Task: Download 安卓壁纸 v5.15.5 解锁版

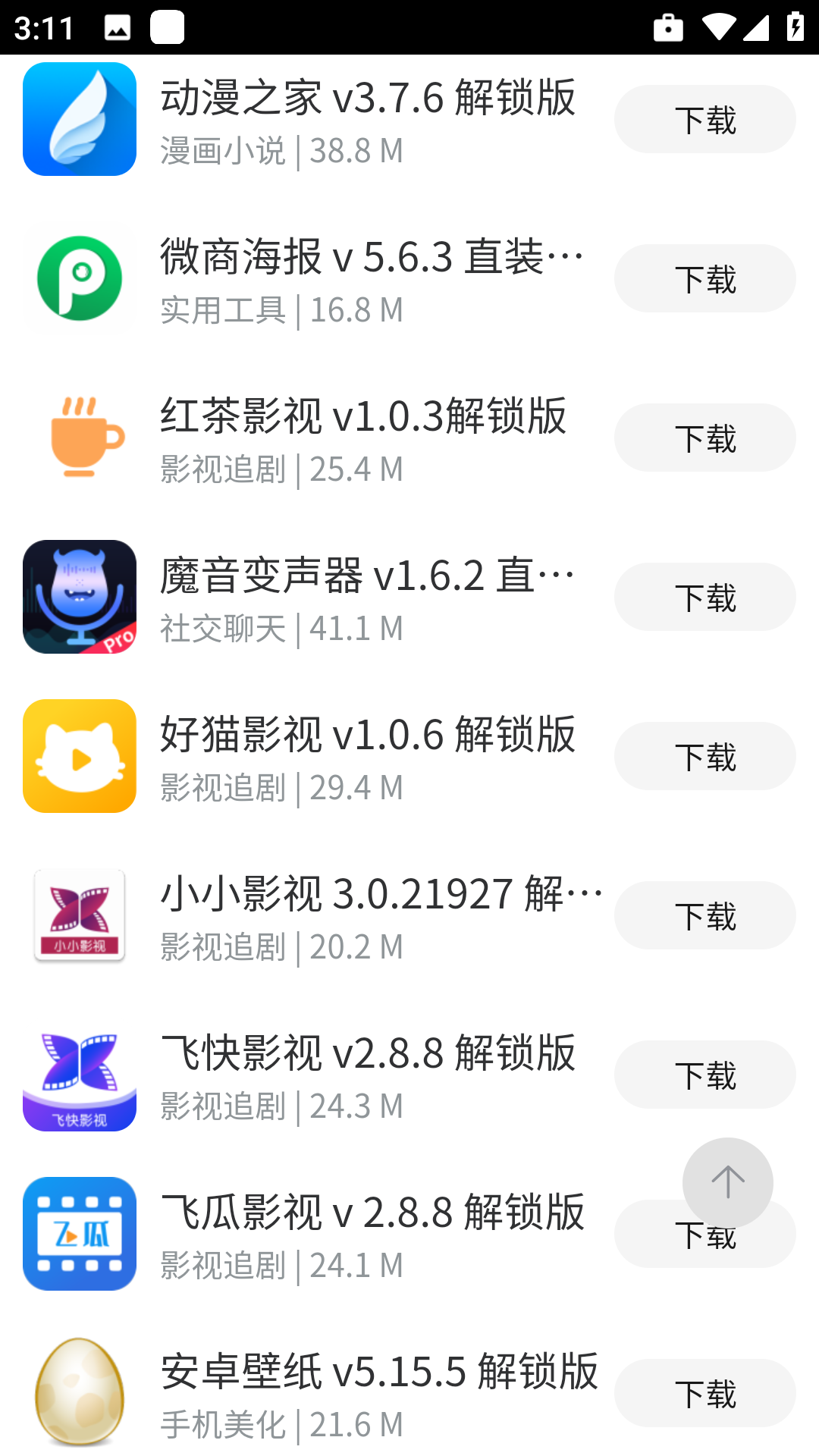Action: [x=704, y=1393]
